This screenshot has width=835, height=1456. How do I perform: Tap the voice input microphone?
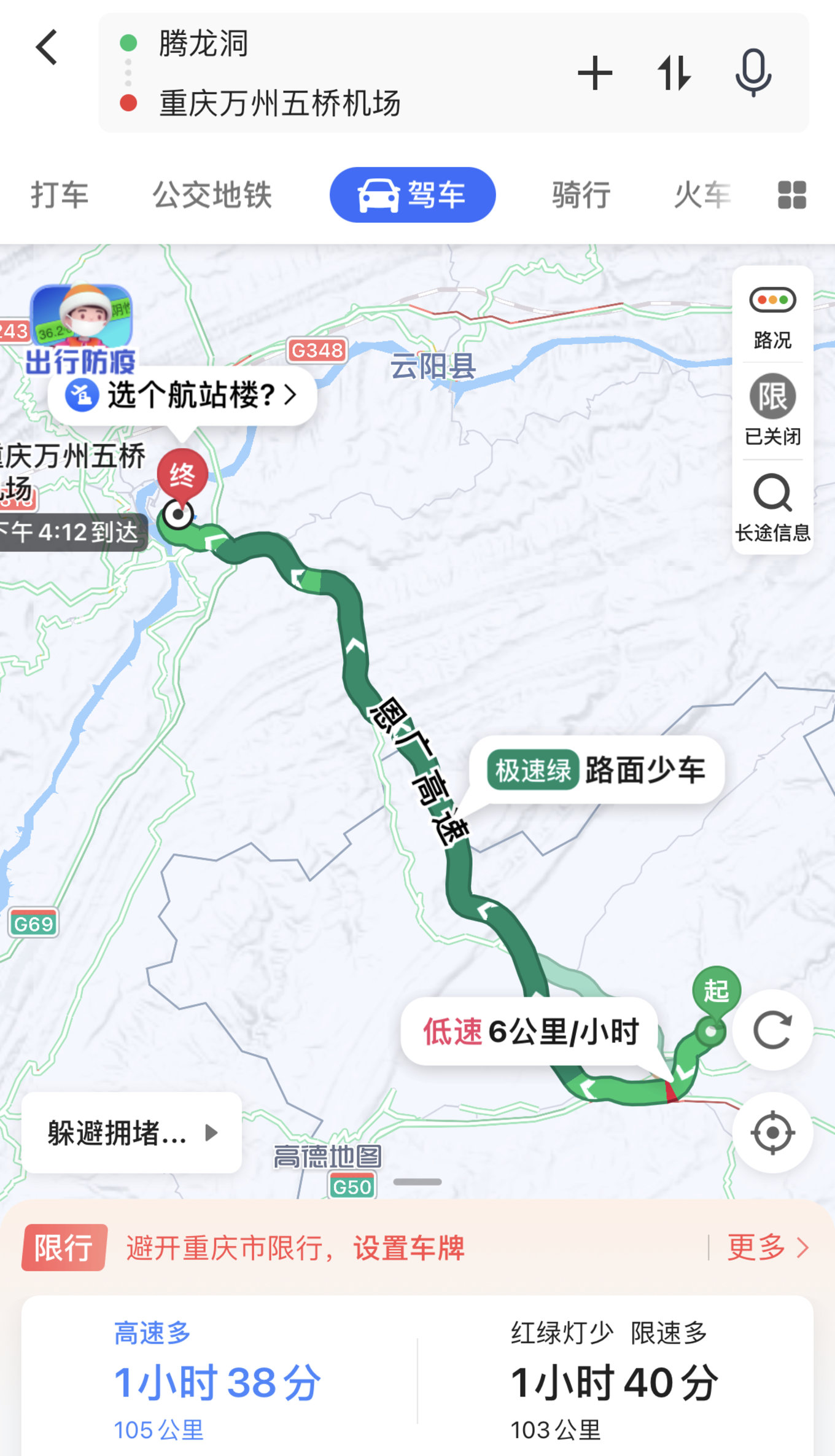755,72
